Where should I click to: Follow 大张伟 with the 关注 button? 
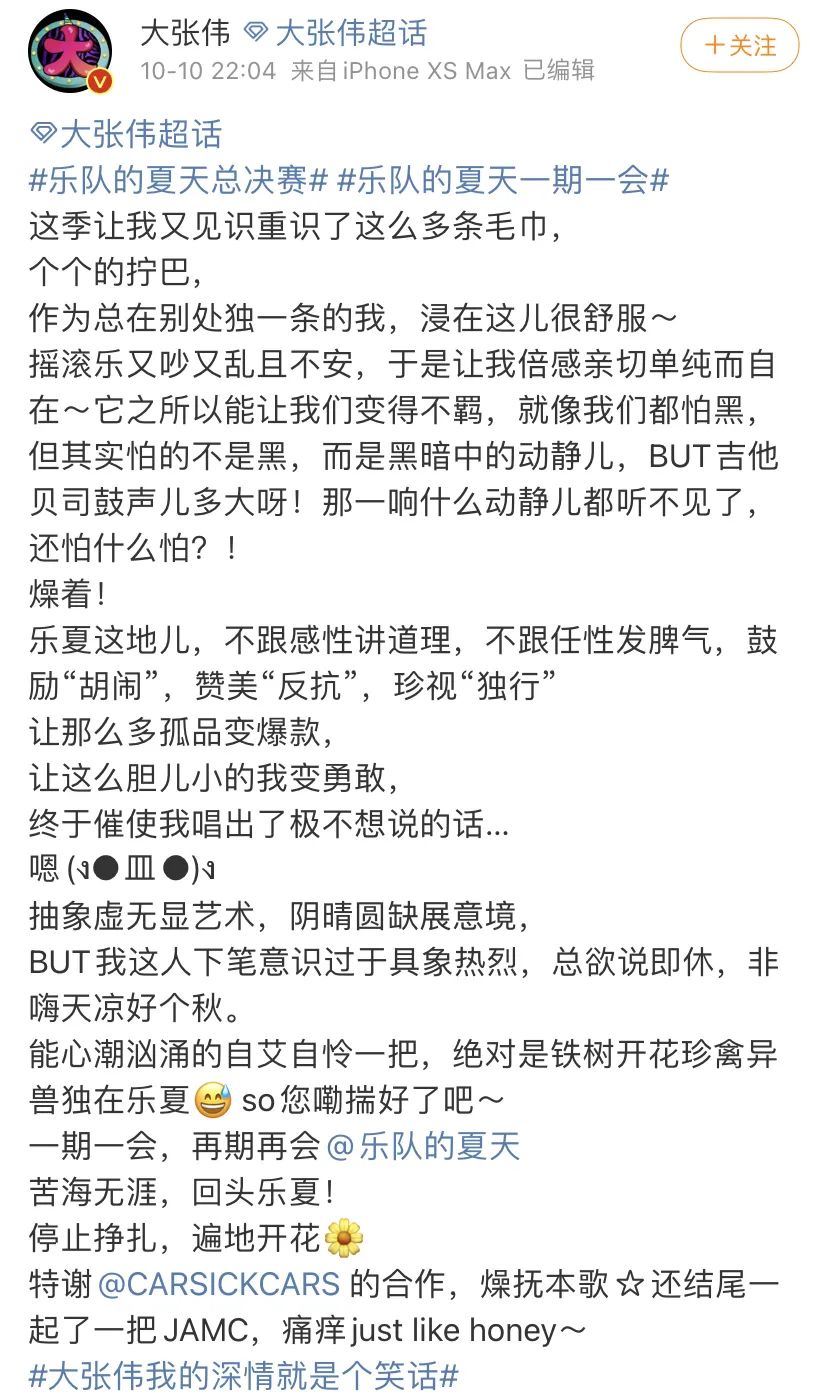tap(739, 46)
